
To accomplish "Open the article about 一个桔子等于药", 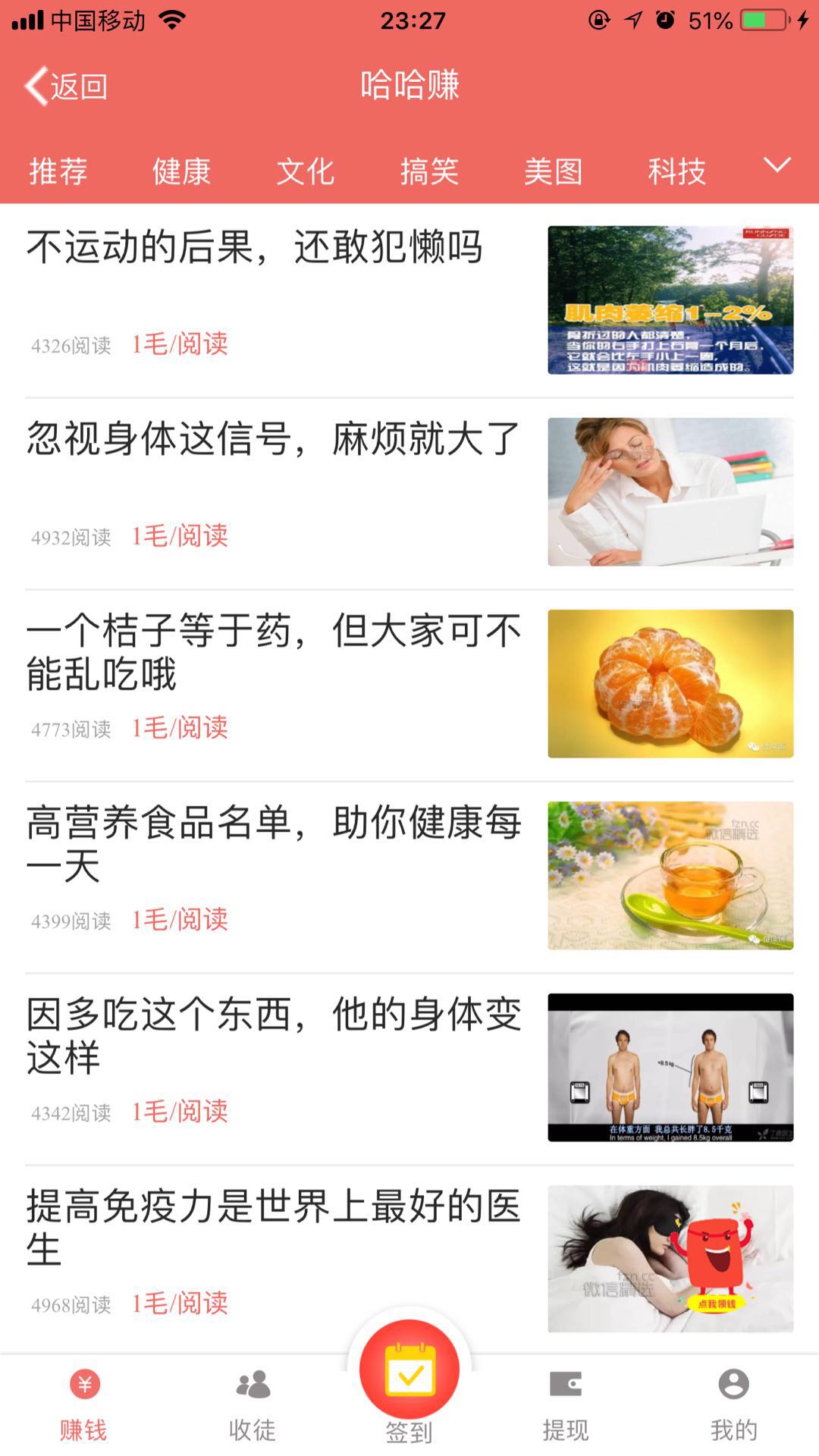I will (273, 652).
